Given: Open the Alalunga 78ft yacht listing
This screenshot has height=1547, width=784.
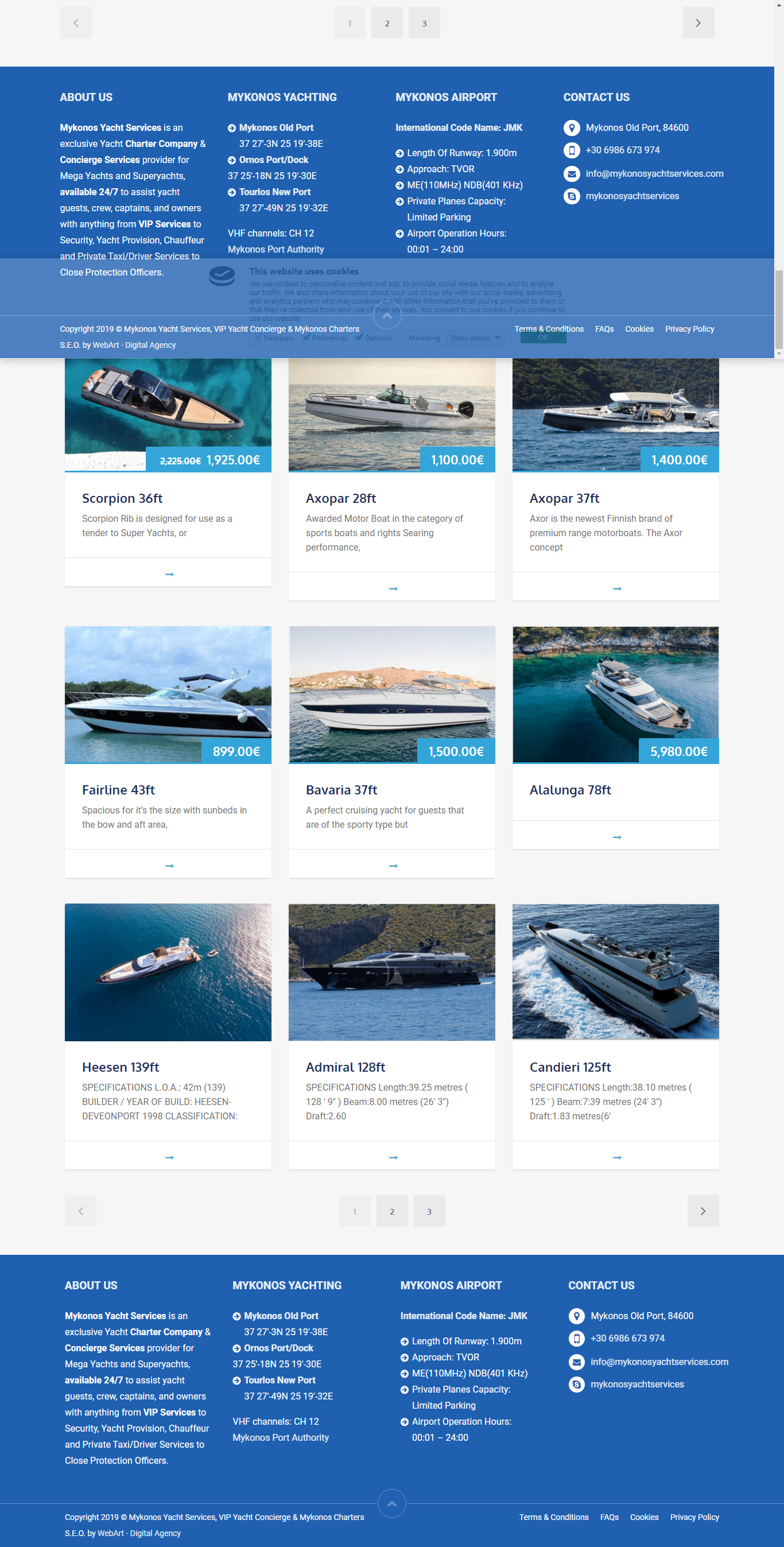Looking at the screenshot, I should [570, 790].
